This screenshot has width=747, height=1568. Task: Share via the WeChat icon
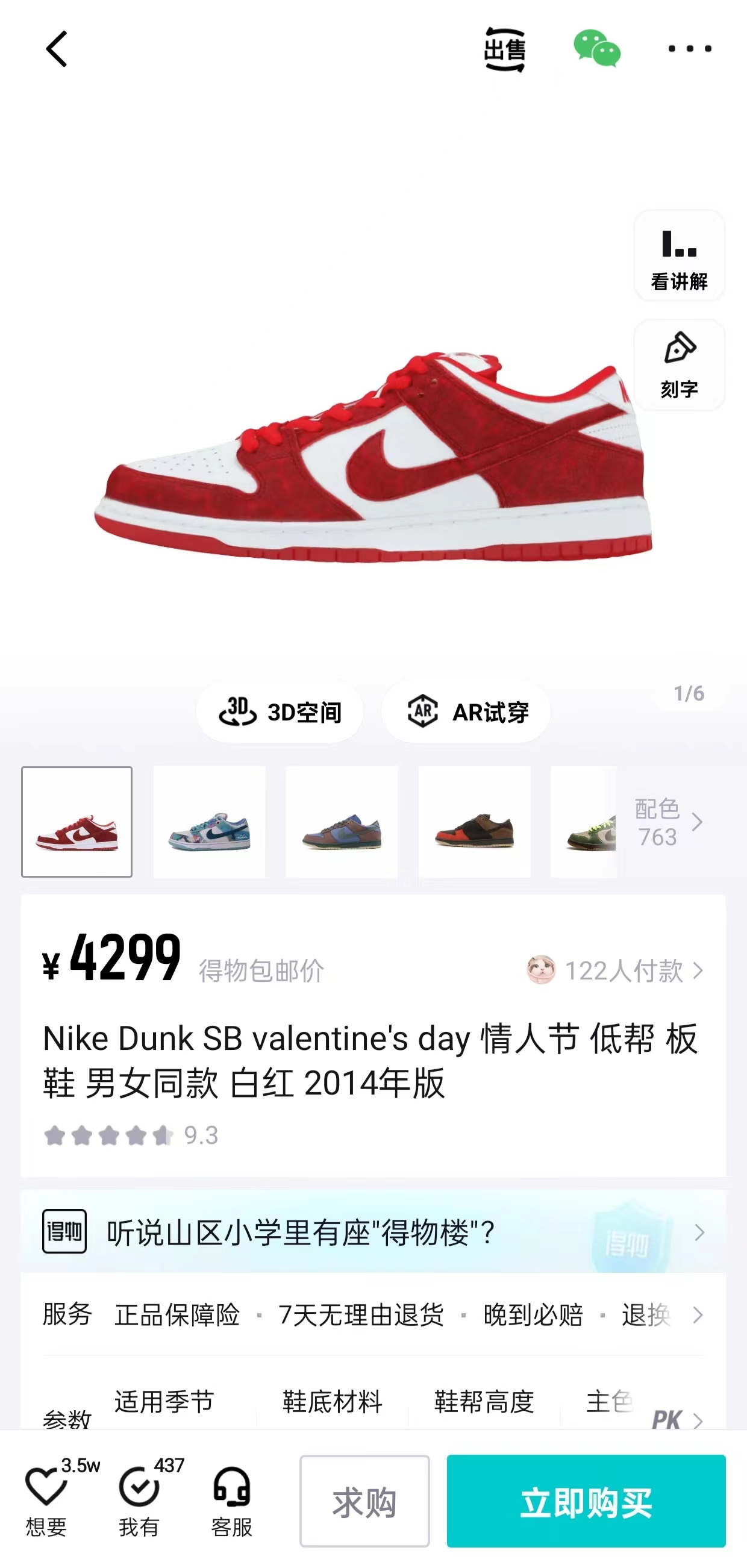596,49
